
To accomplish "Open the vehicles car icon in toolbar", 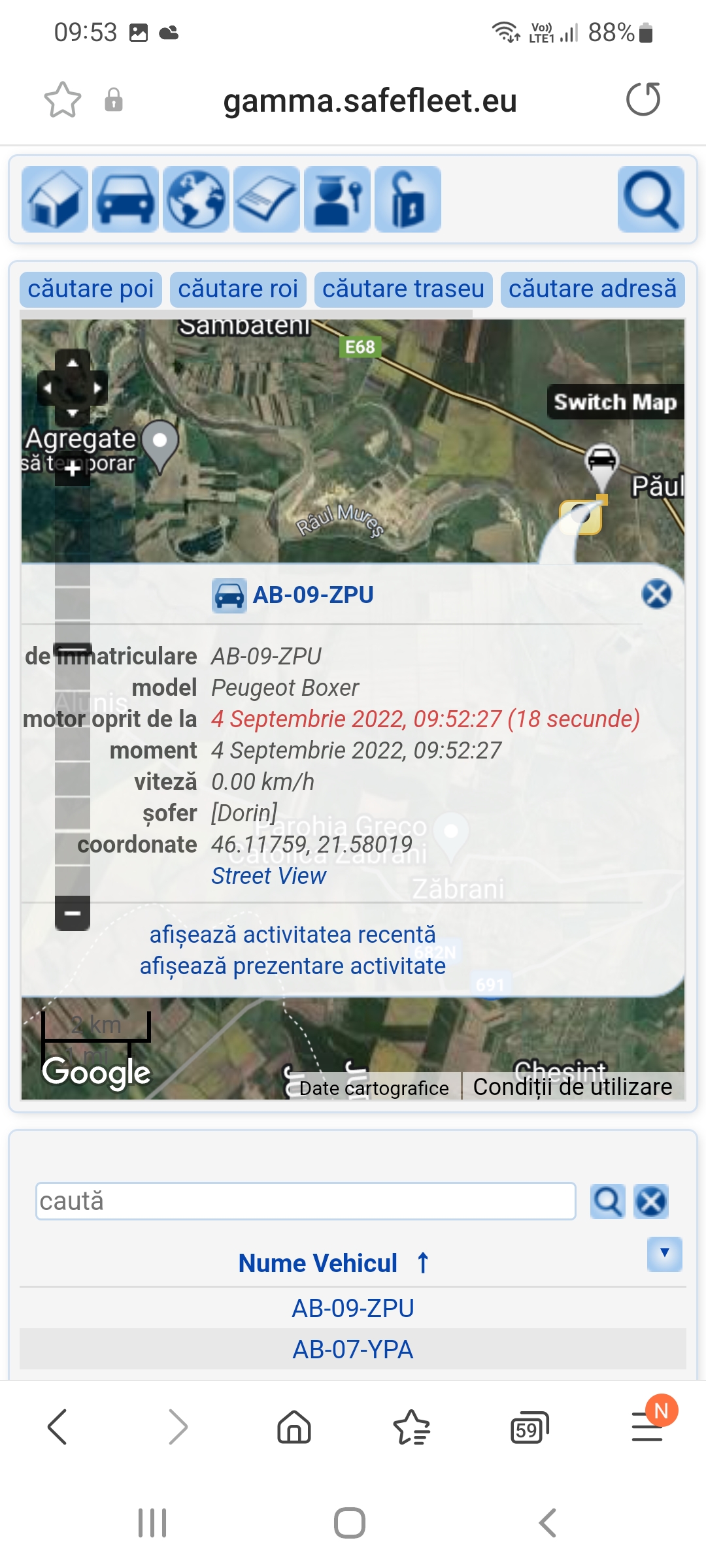I will [126, 199].
